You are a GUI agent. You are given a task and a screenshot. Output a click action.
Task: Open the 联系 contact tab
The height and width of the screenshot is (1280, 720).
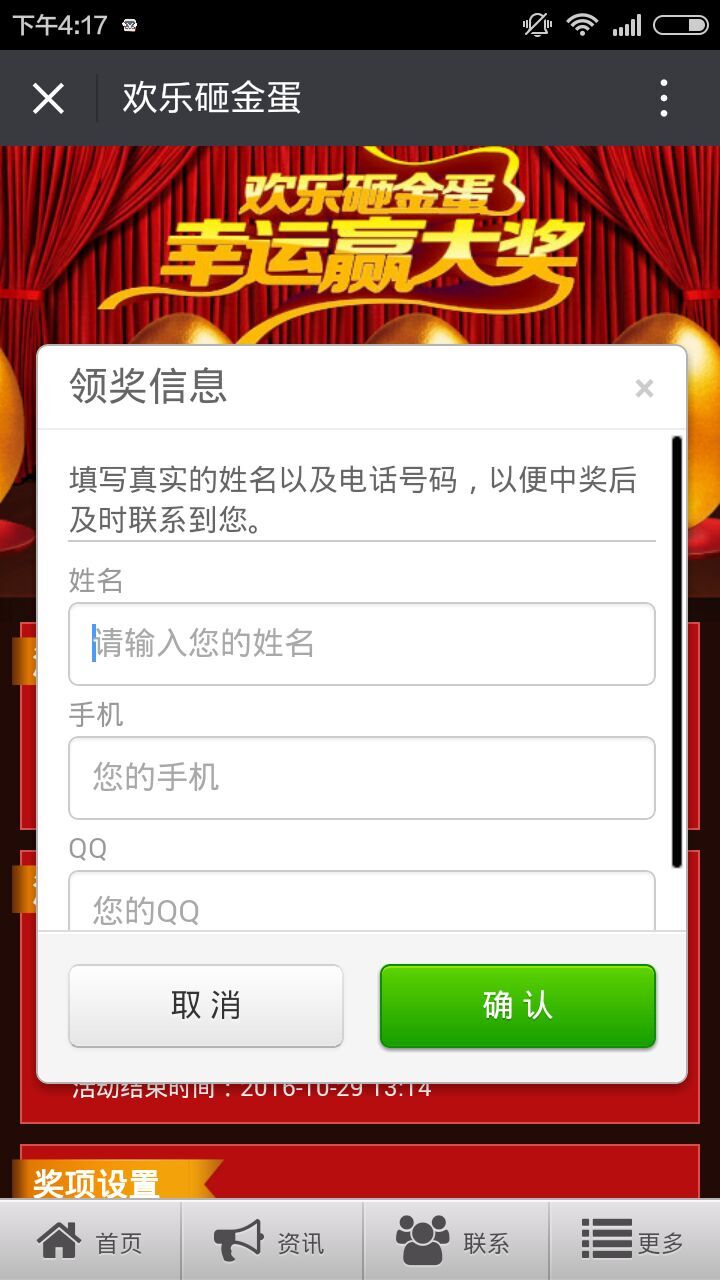[x=455, y=1241]
